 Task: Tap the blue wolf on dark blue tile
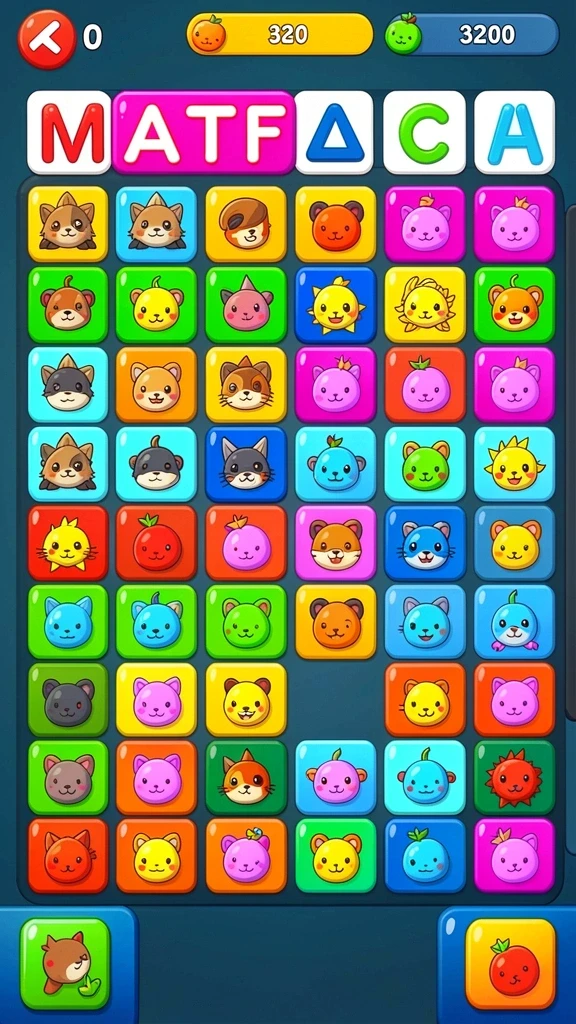click(425, 542)
